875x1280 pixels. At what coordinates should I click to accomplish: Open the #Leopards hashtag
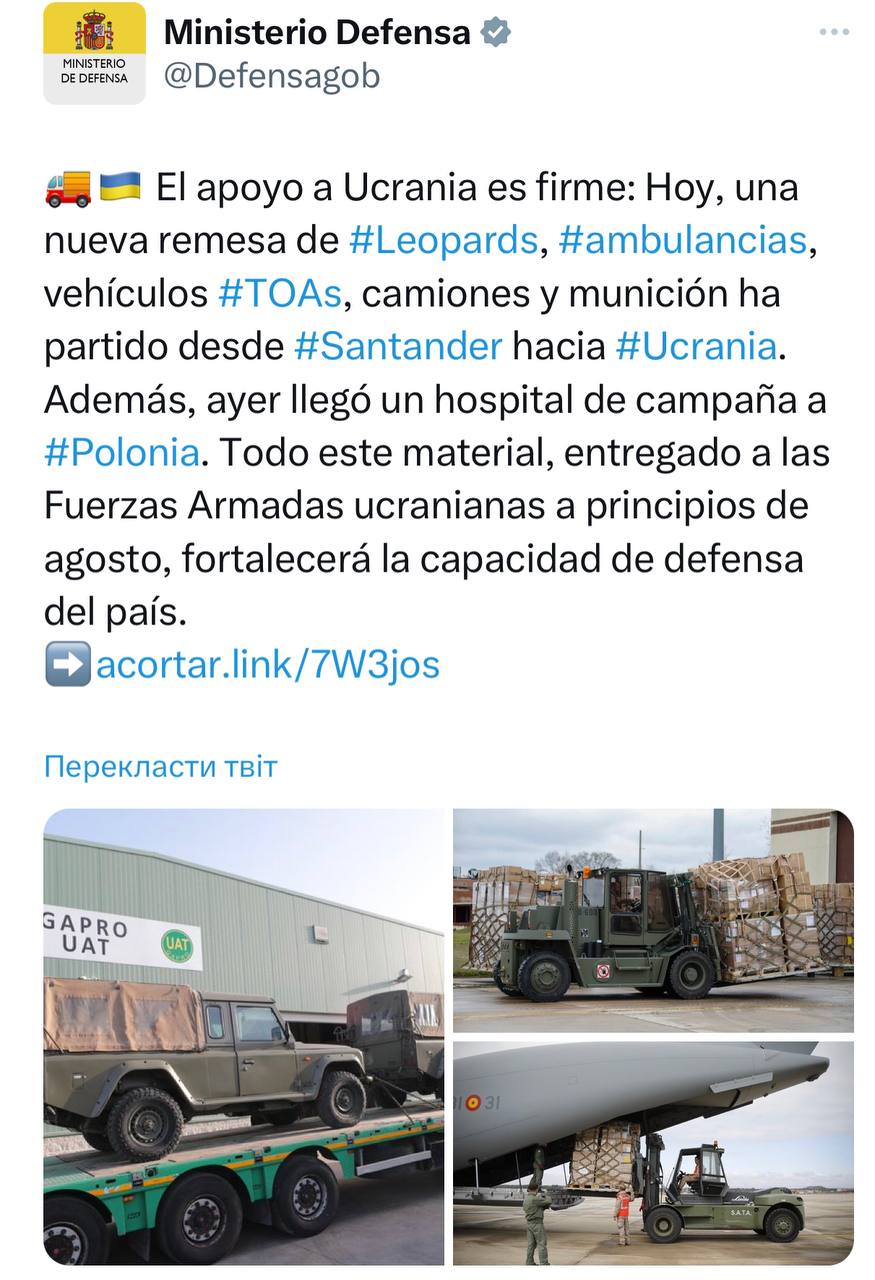coord(444,240)
